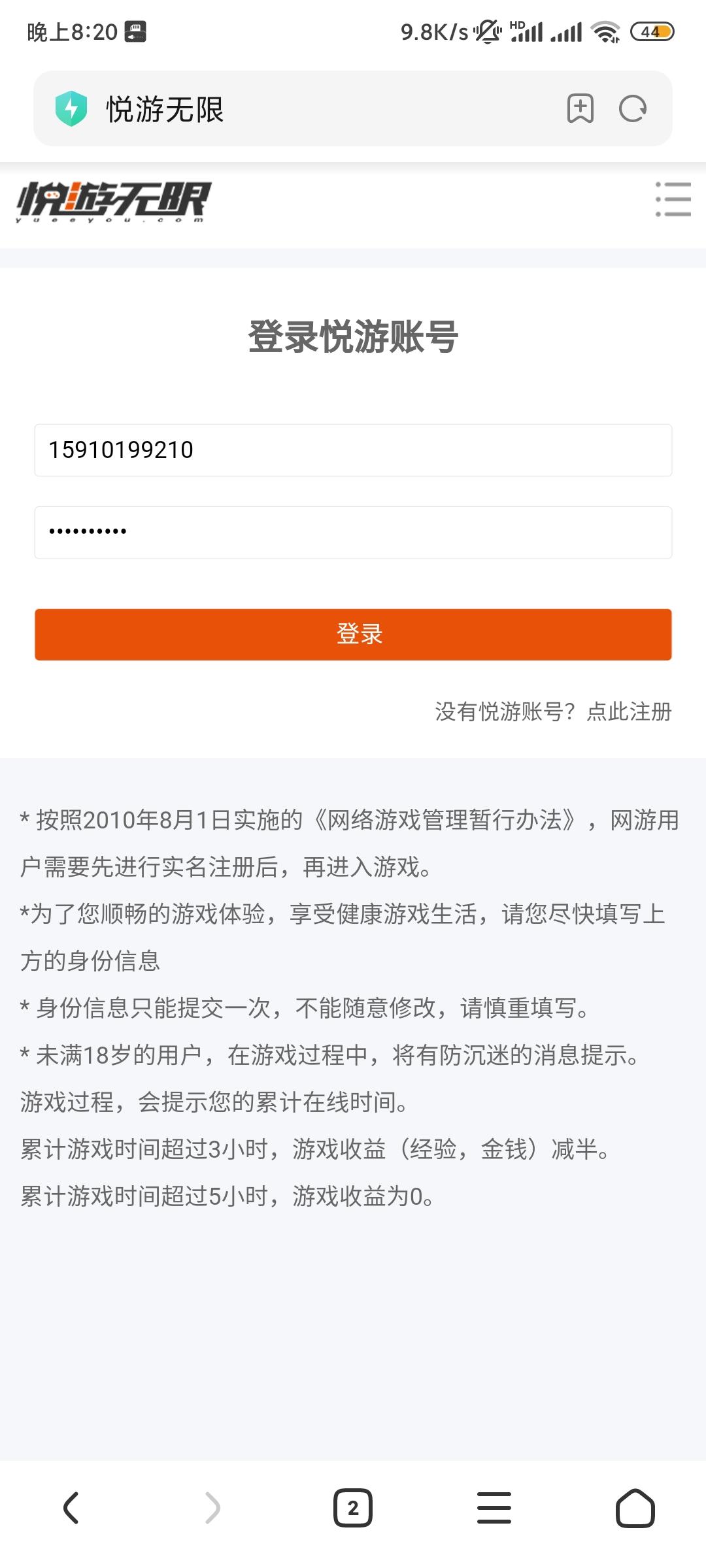Tap the green security shield in address bar
This screenshot has width=706, height=1568.
pyautogui.click(x=72, y=108)
